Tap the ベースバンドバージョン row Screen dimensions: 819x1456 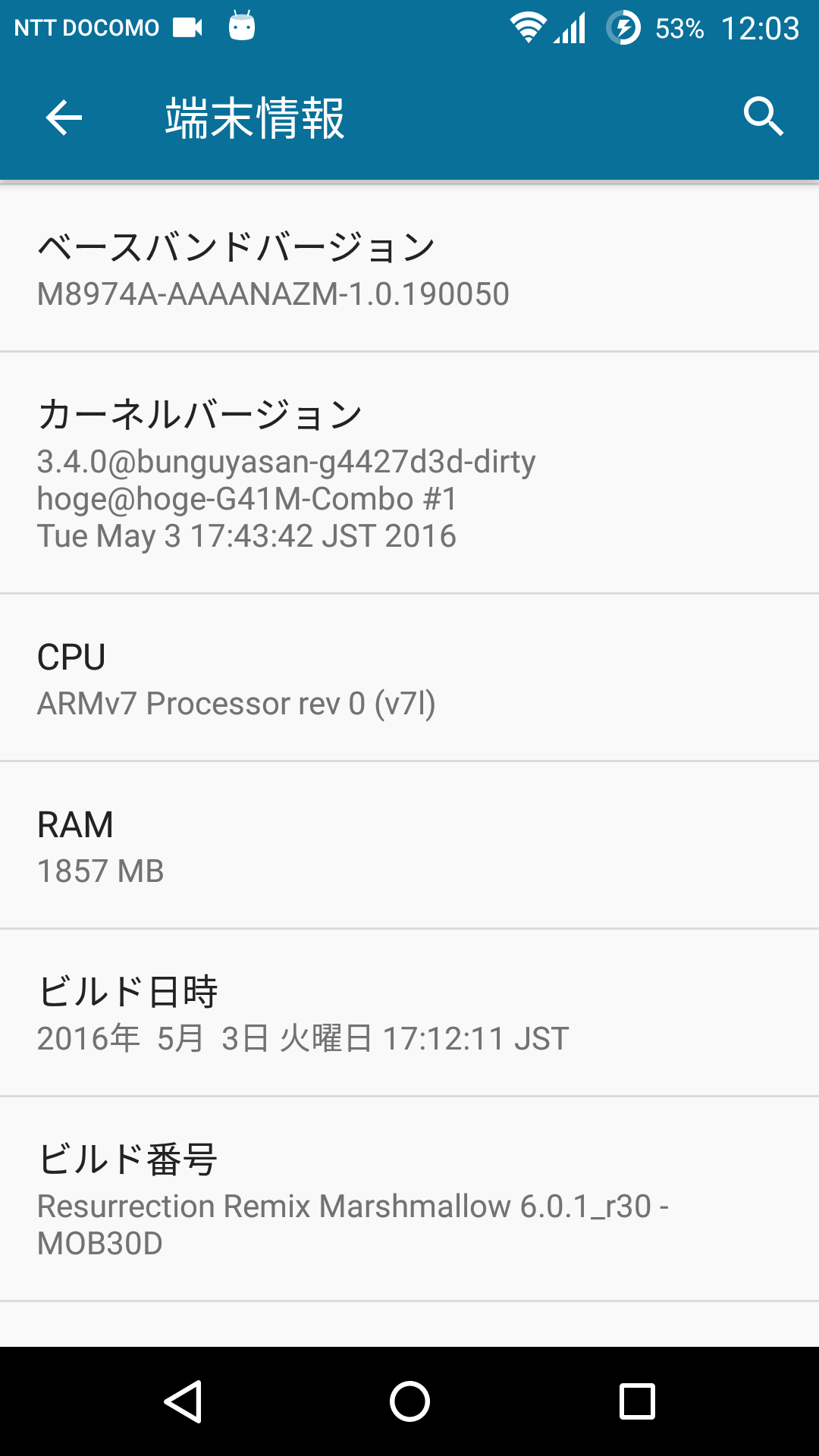409,268
